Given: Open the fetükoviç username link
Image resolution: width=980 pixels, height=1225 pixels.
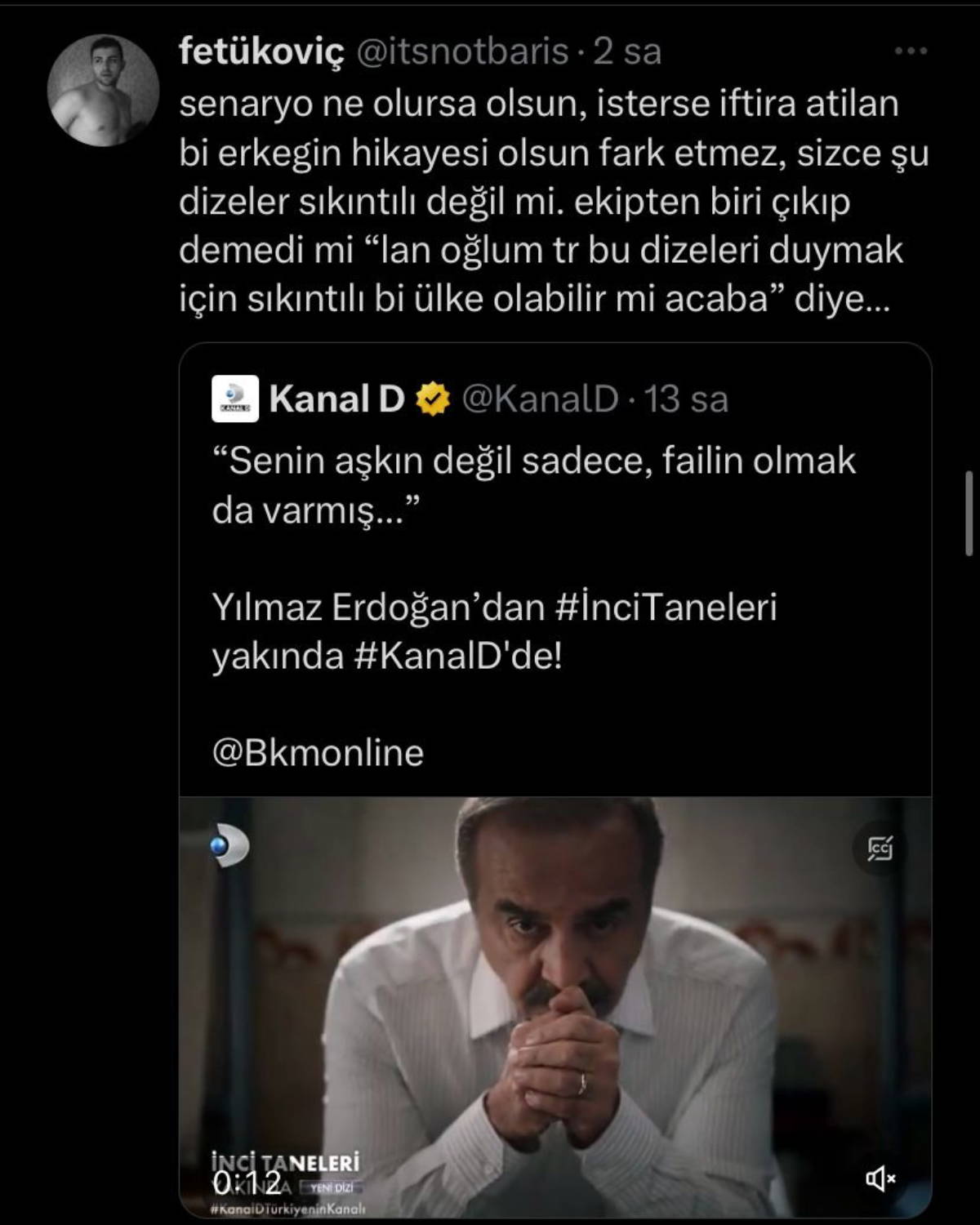Looking at the screenshot, I should 261,51.
